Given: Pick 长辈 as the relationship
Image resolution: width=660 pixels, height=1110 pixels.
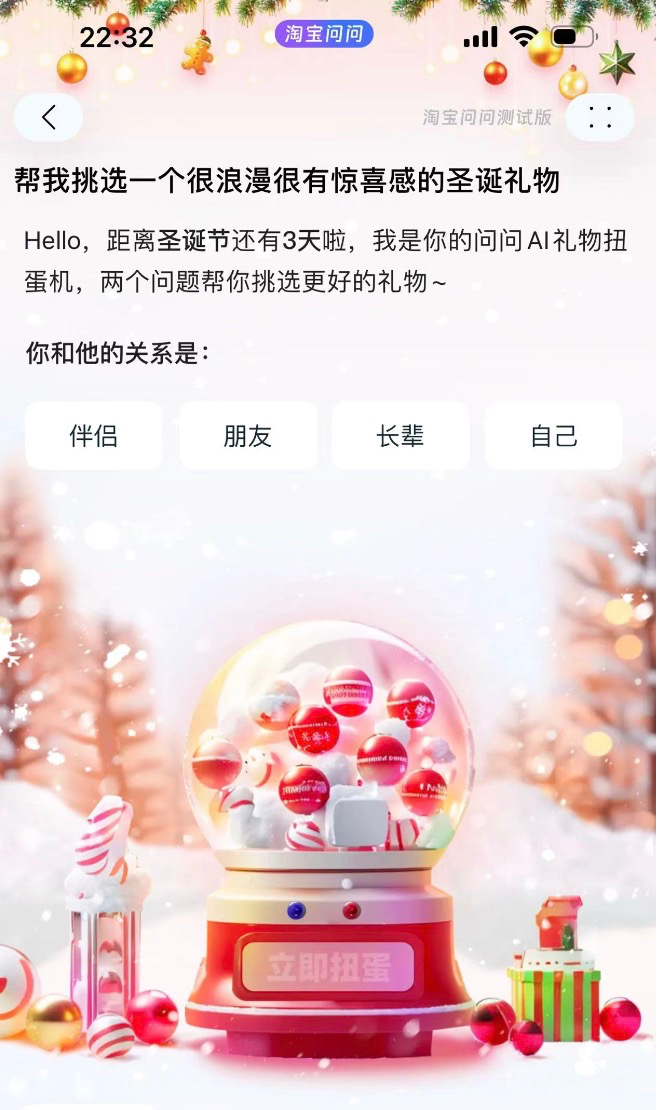Looking at the screenshot, I should pyautogui.click(x=401, y=436).
